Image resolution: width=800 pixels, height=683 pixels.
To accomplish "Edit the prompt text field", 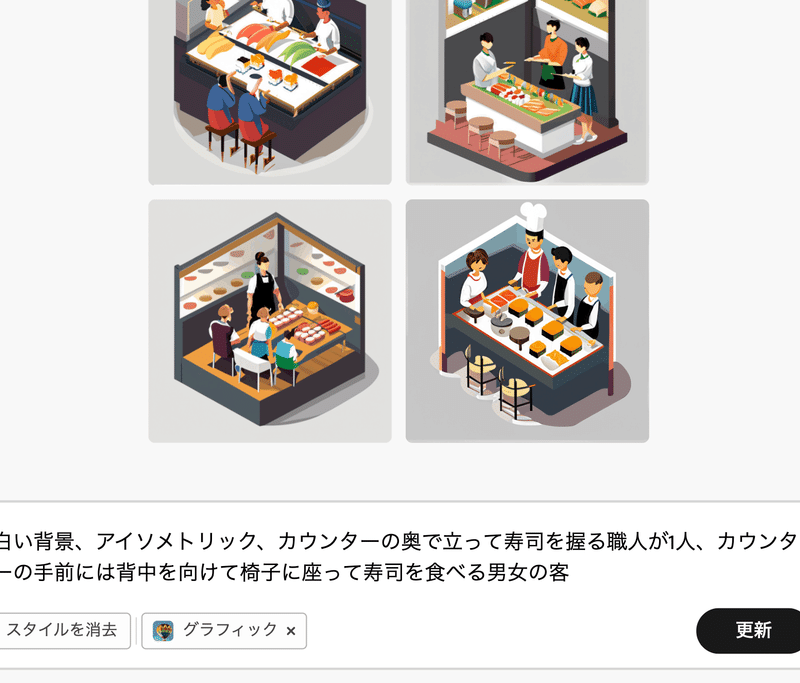I will (400, 557).
